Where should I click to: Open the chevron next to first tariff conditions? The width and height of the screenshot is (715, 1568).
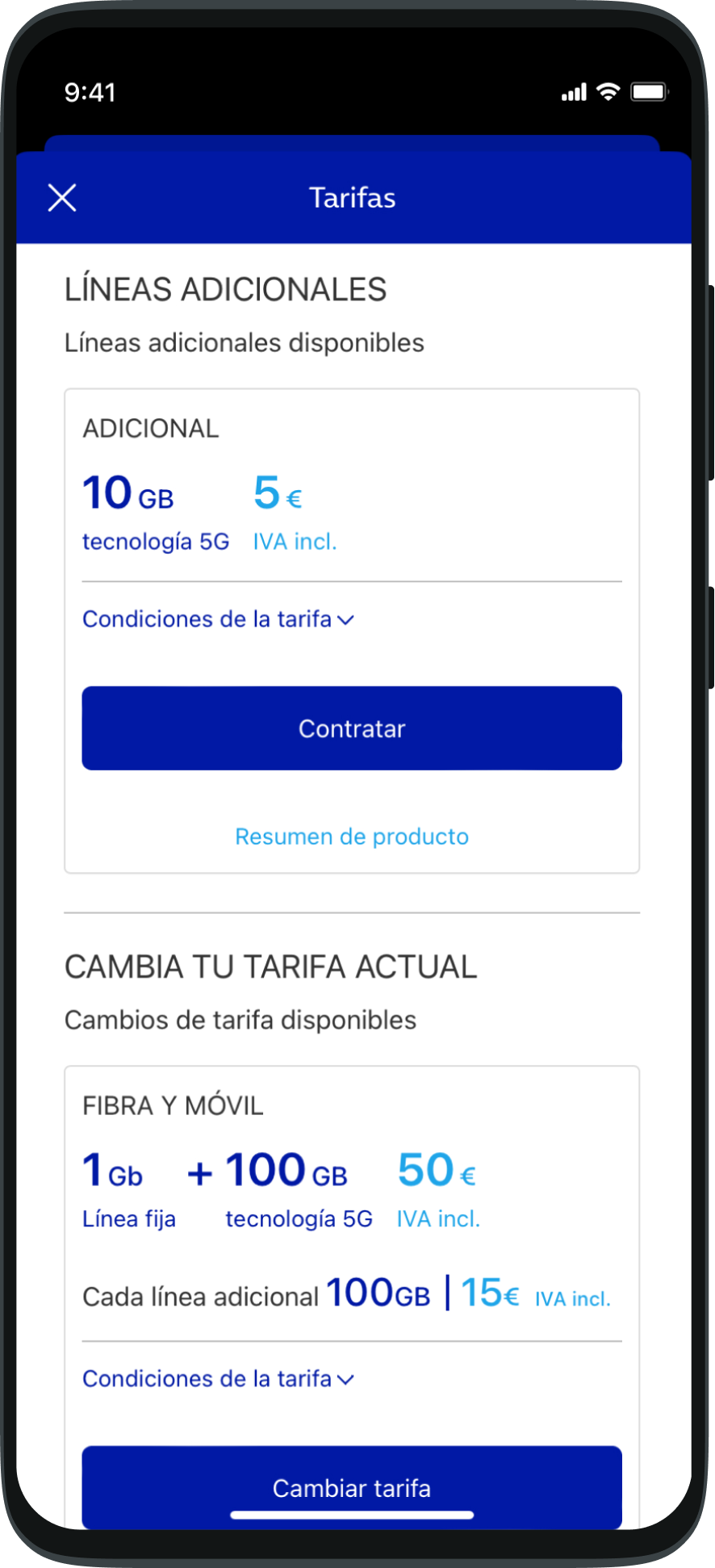pyautogui.click(x=347, y=619)
